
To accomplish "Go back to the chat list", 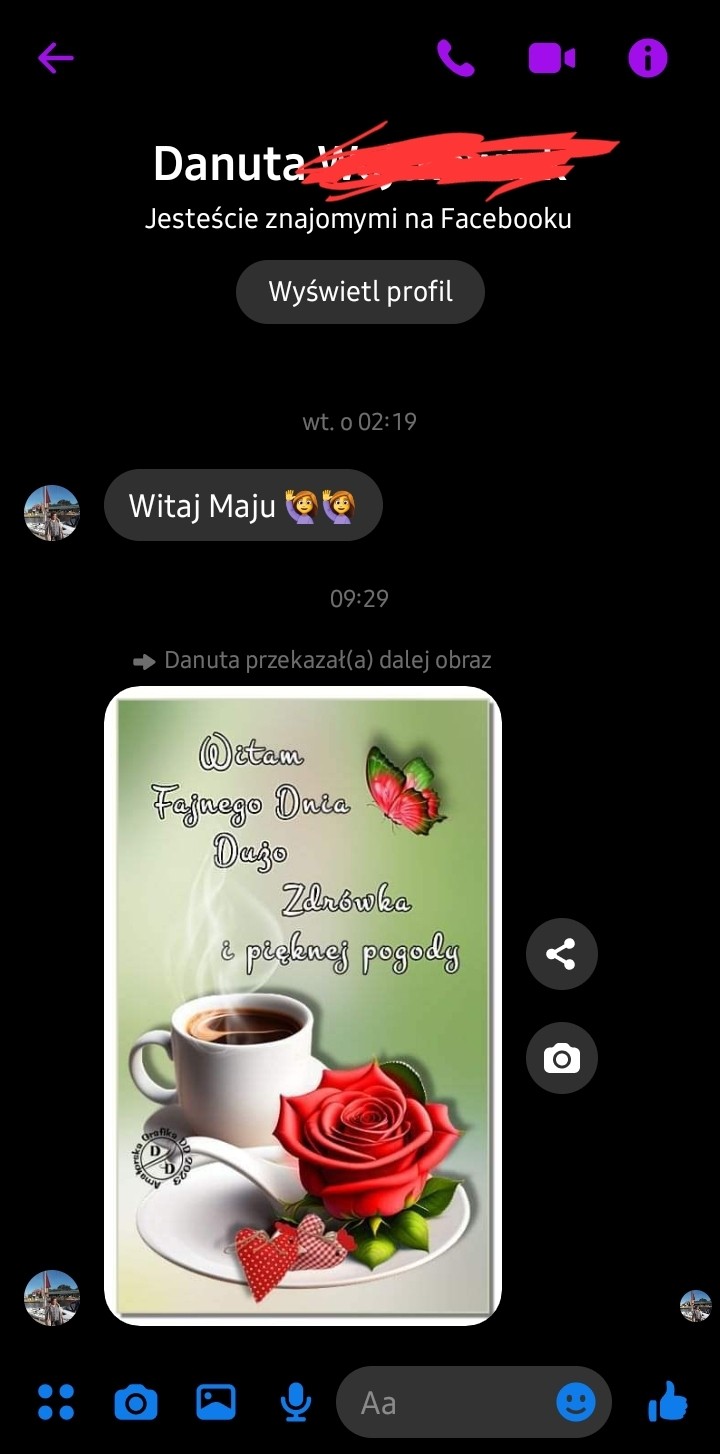I will coord(56,58).
